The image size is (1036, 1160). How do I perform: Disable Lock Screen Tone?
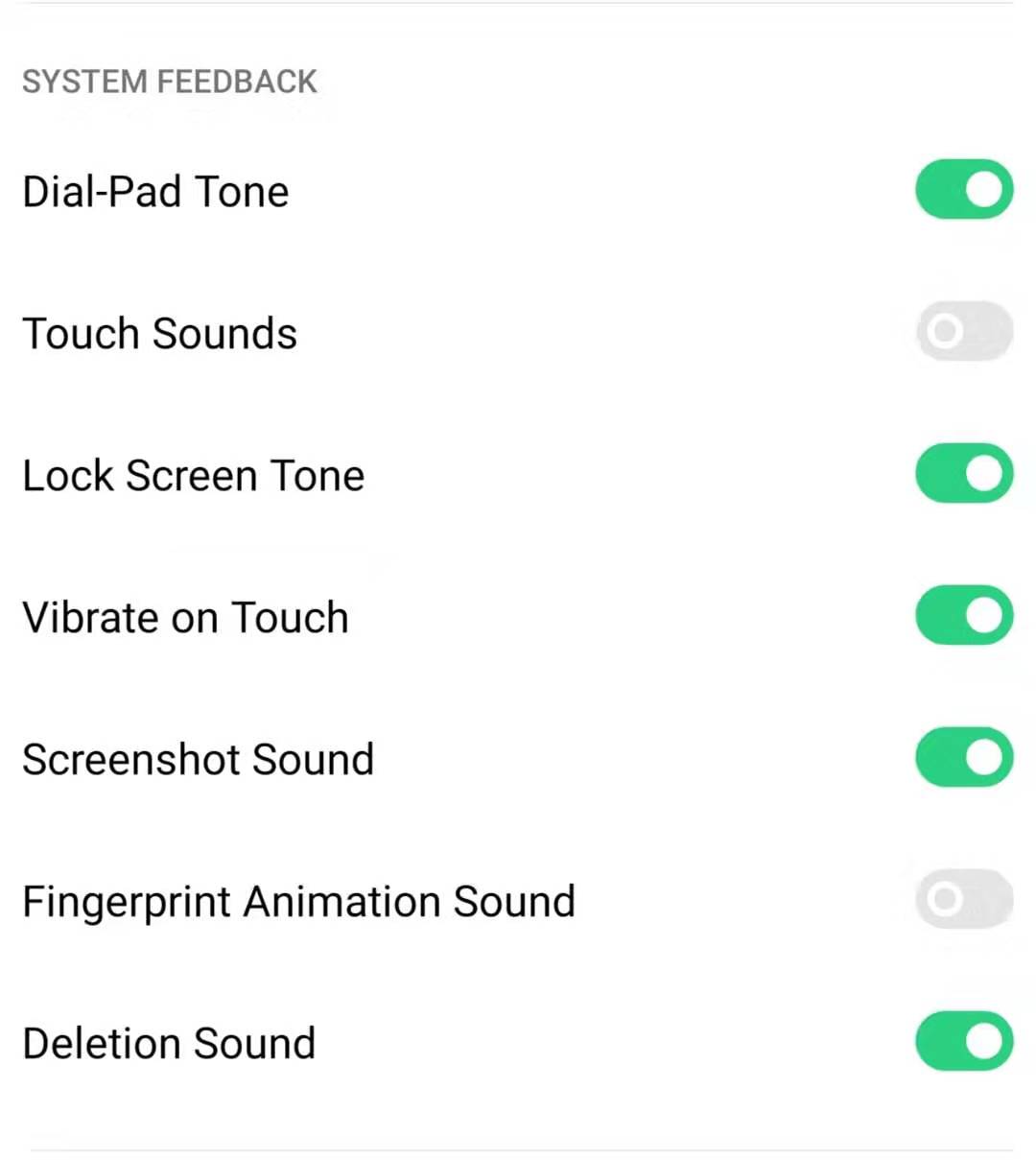(963, 474)
